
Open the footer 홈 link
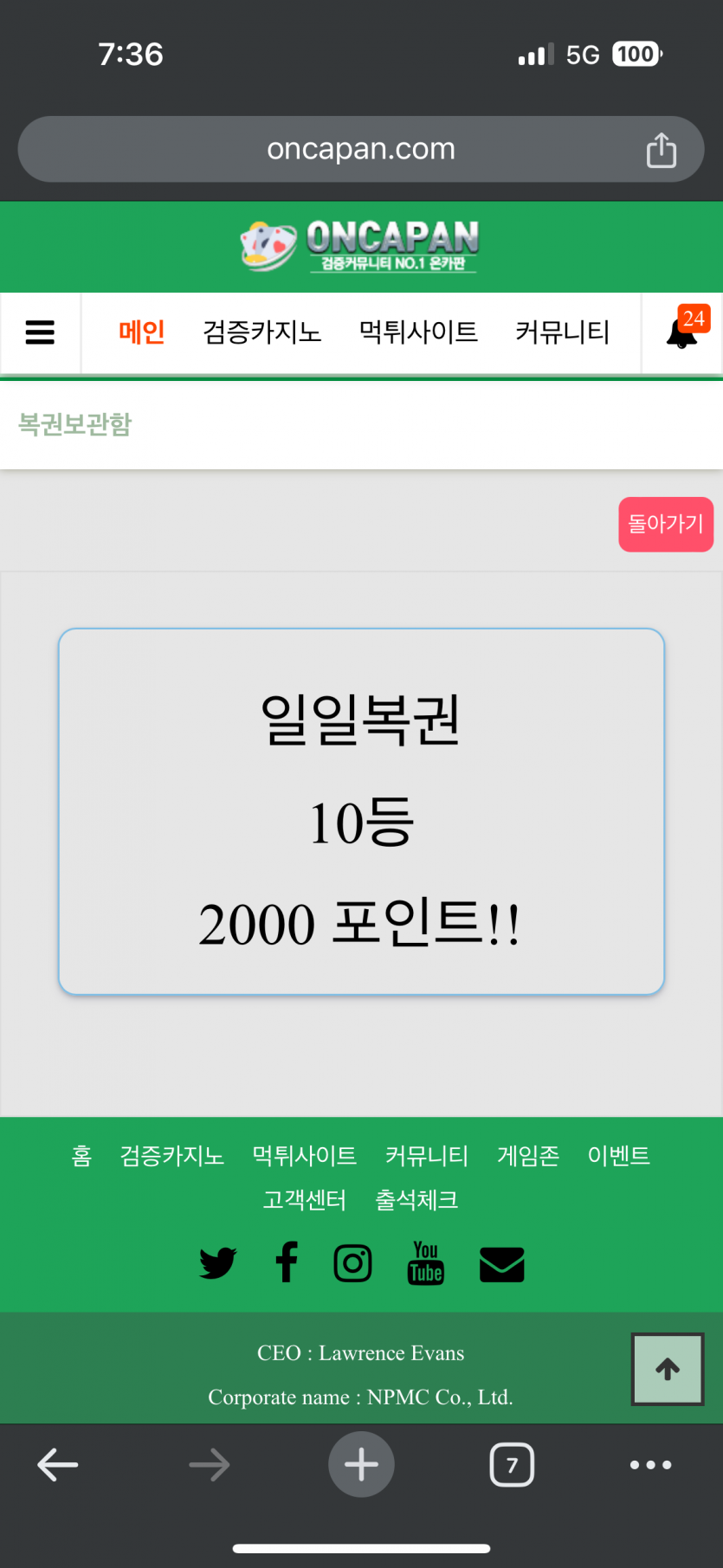(81, 1156)
